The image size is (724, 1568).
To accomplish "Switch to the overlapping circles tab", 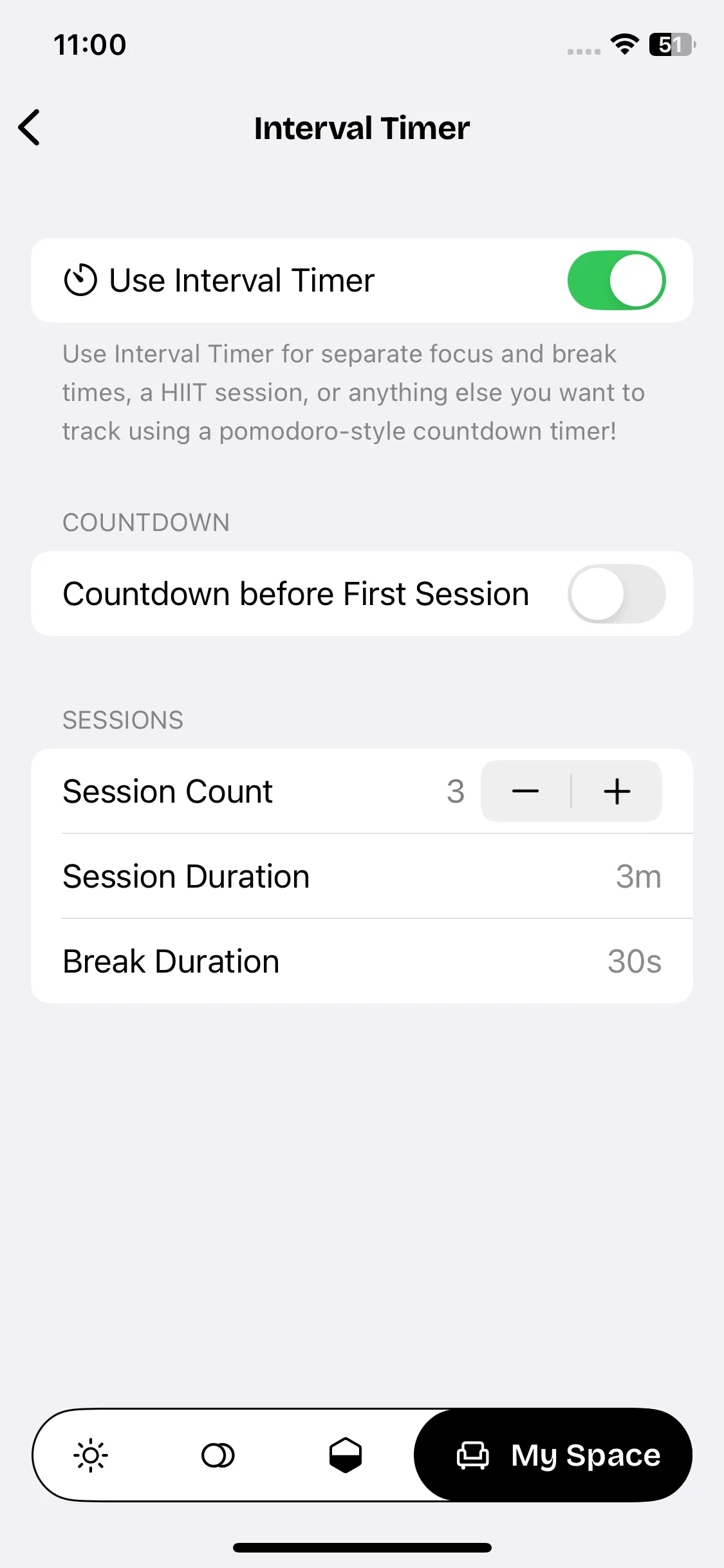I will pos(218,1455).
